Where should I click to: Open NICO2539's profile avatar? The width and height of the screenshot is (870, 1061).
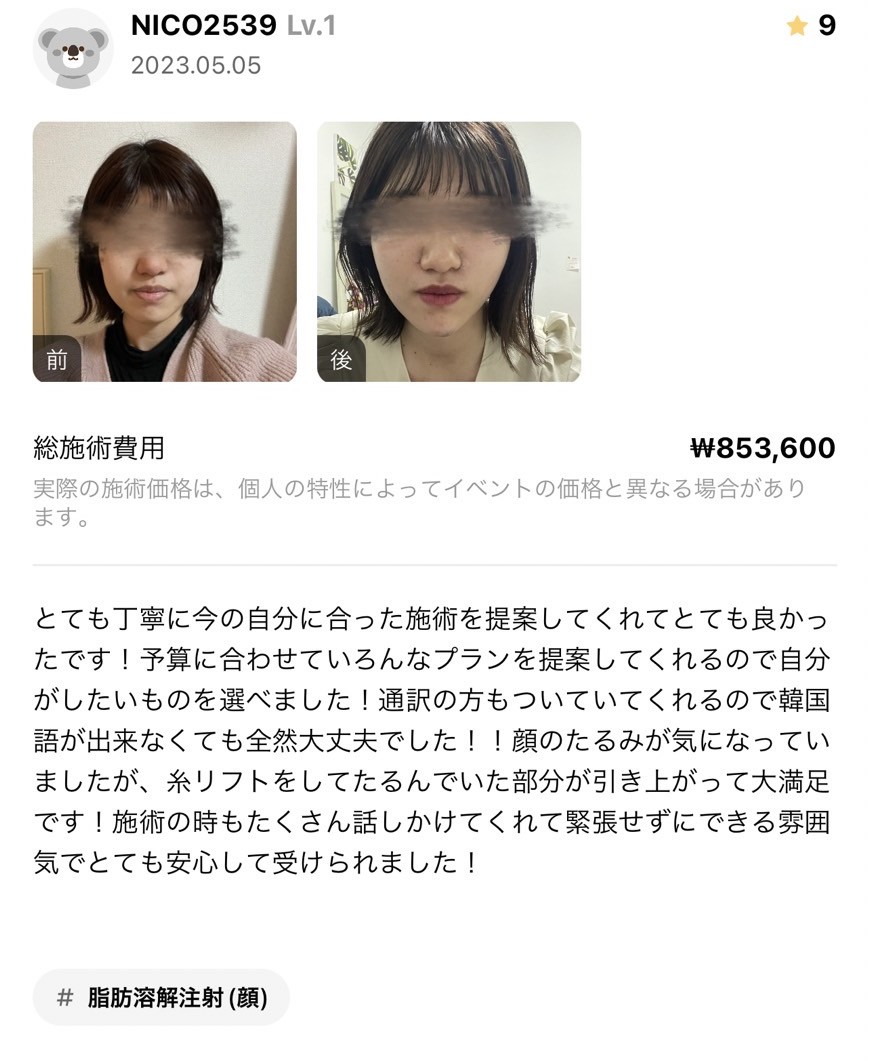tap(72, 48)
